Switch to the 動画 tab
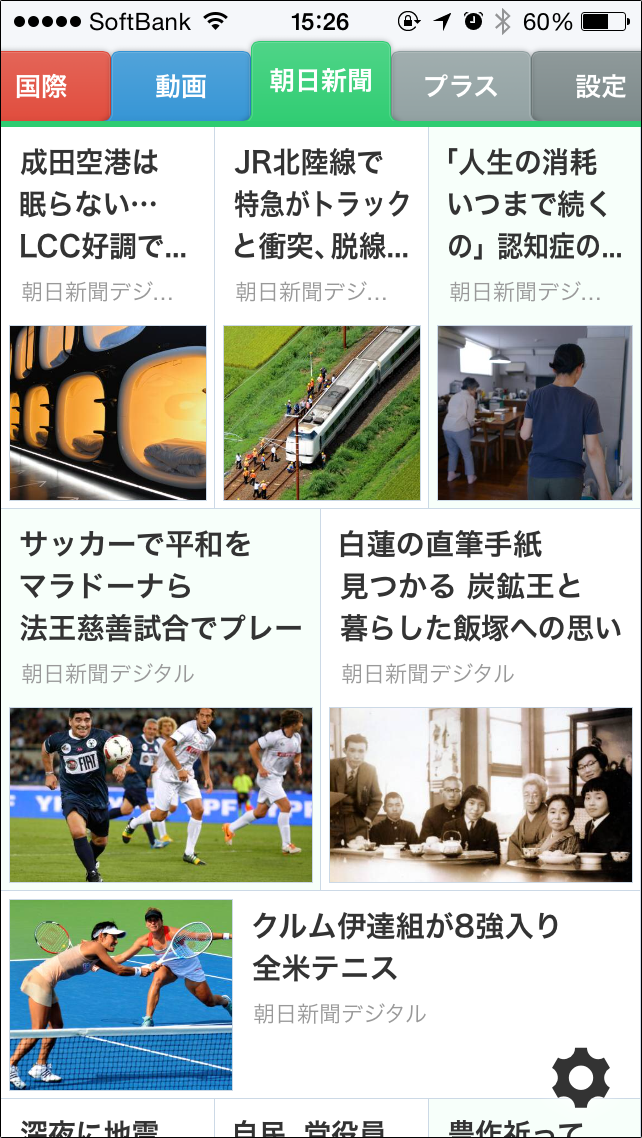The image size is (642, 1138). pos(181,86)
